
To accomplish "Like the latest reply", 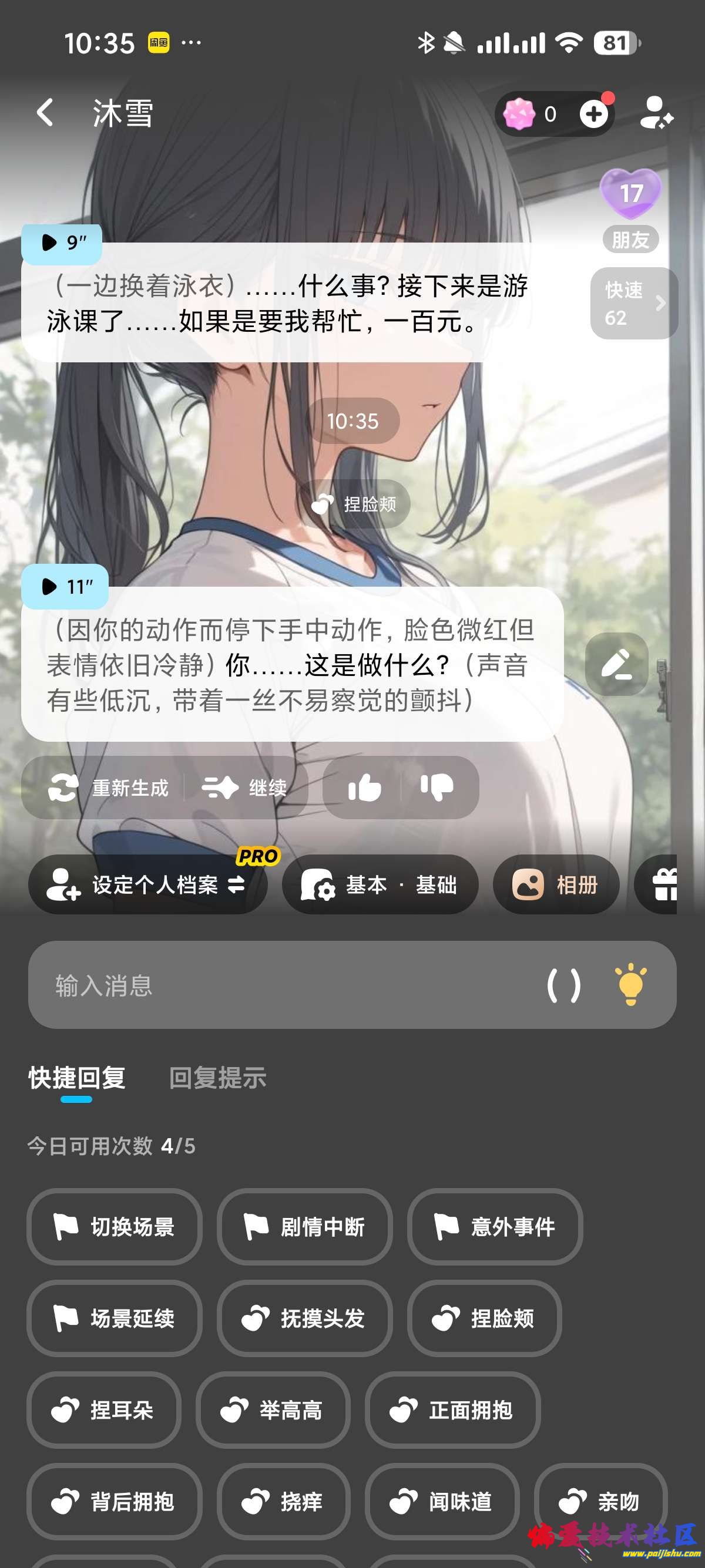I will (x=364, y=788).
